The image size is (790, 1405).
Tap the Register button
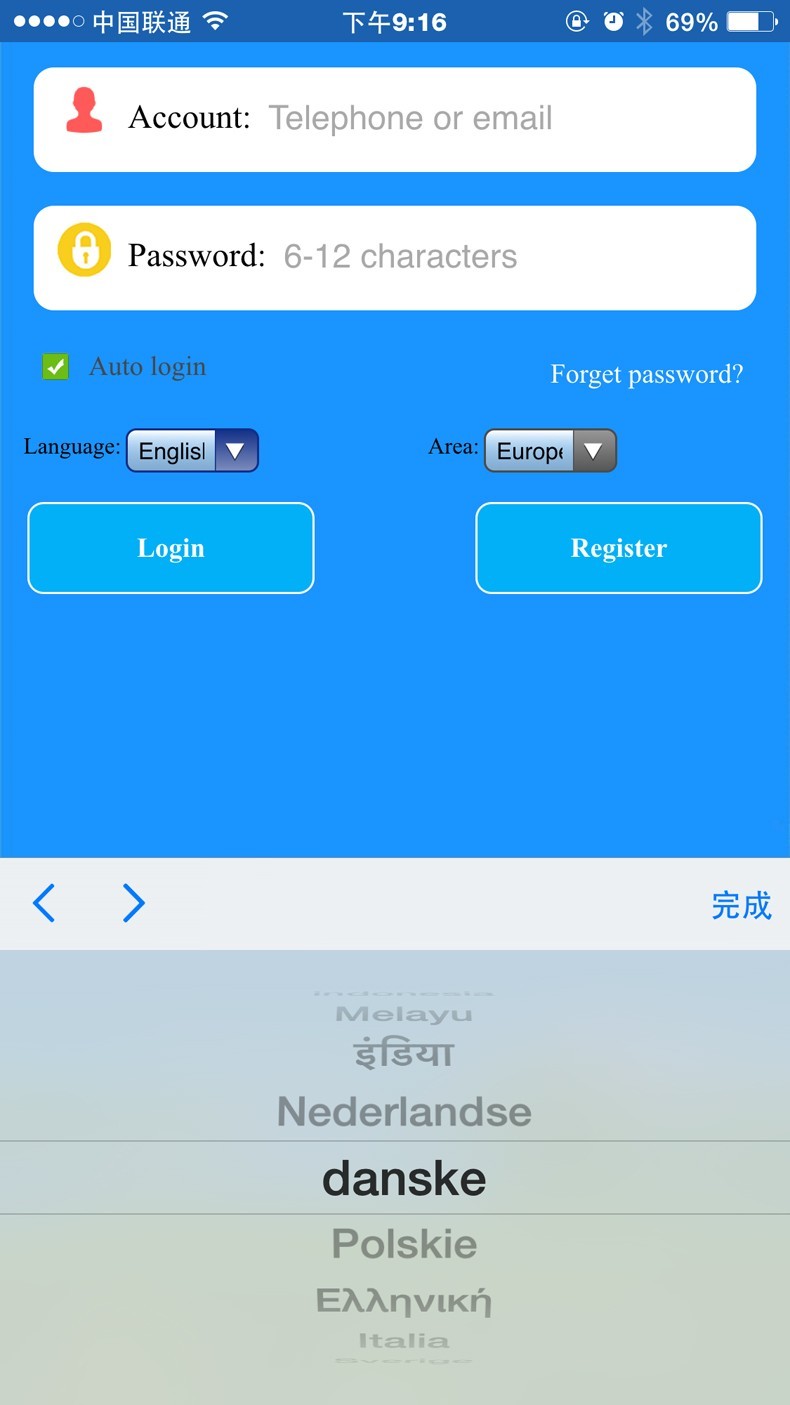618,548
